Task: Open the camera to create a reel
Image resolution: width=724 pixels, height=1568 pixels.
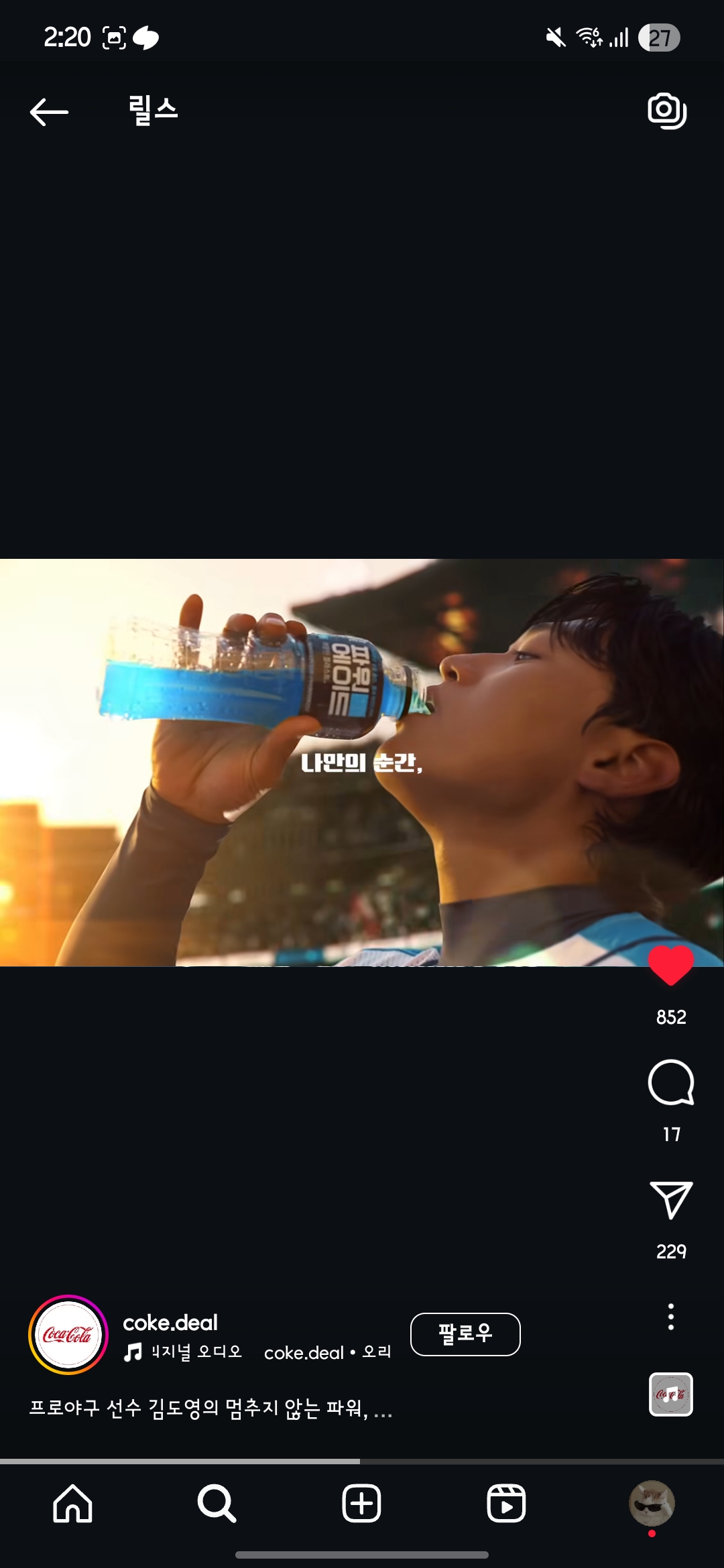Action: 667,111
